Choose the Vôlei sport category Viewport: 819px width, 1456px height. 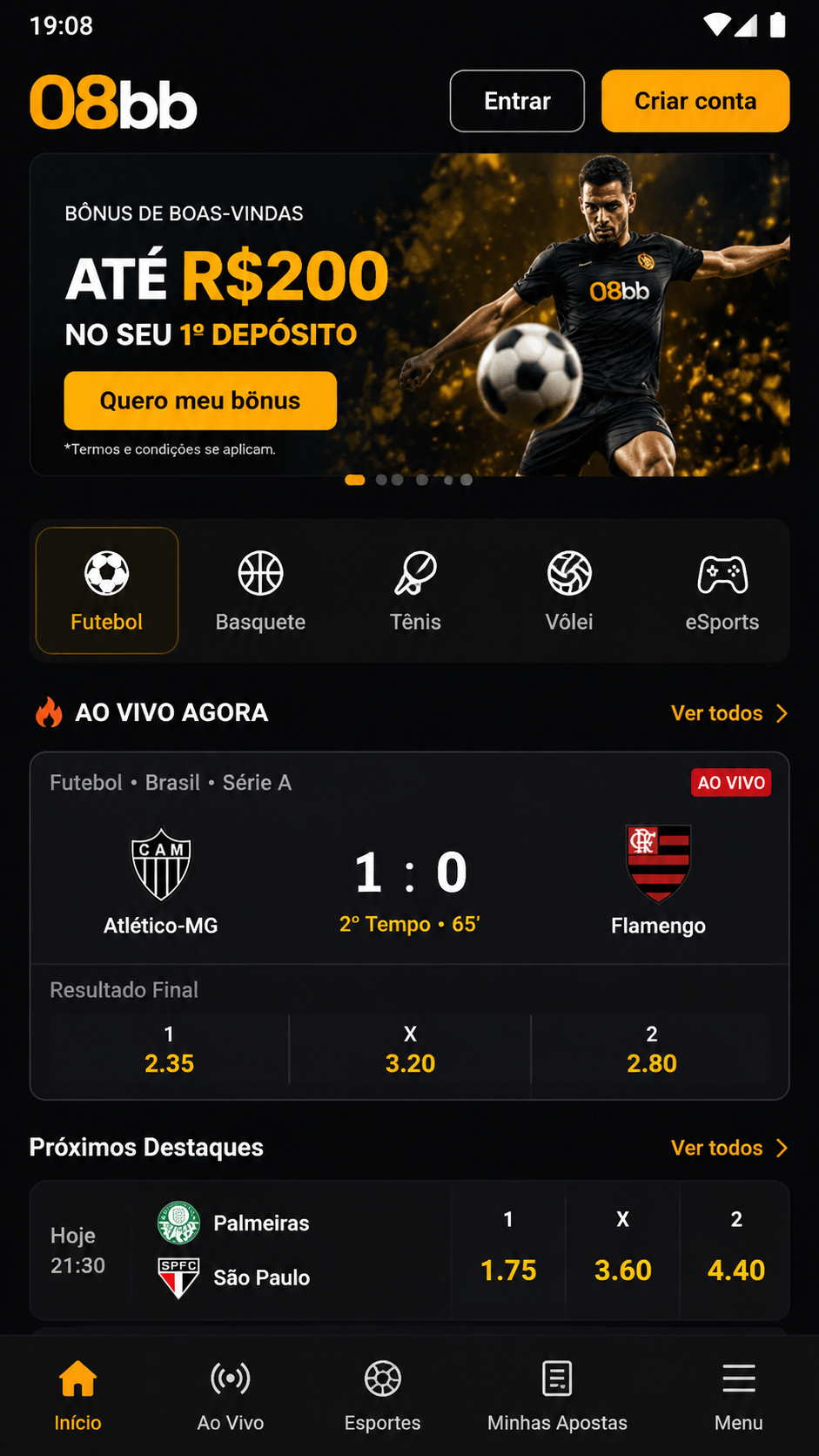pyautogui.click(x=569, y=590)
